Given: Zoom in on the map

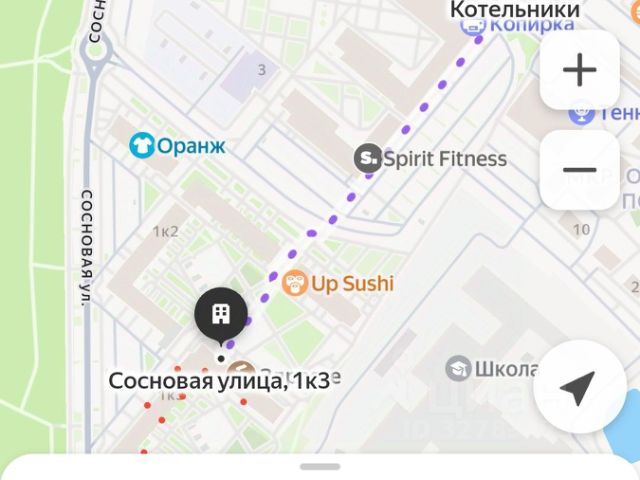Looking at the screenshot, I should (579, 70).
